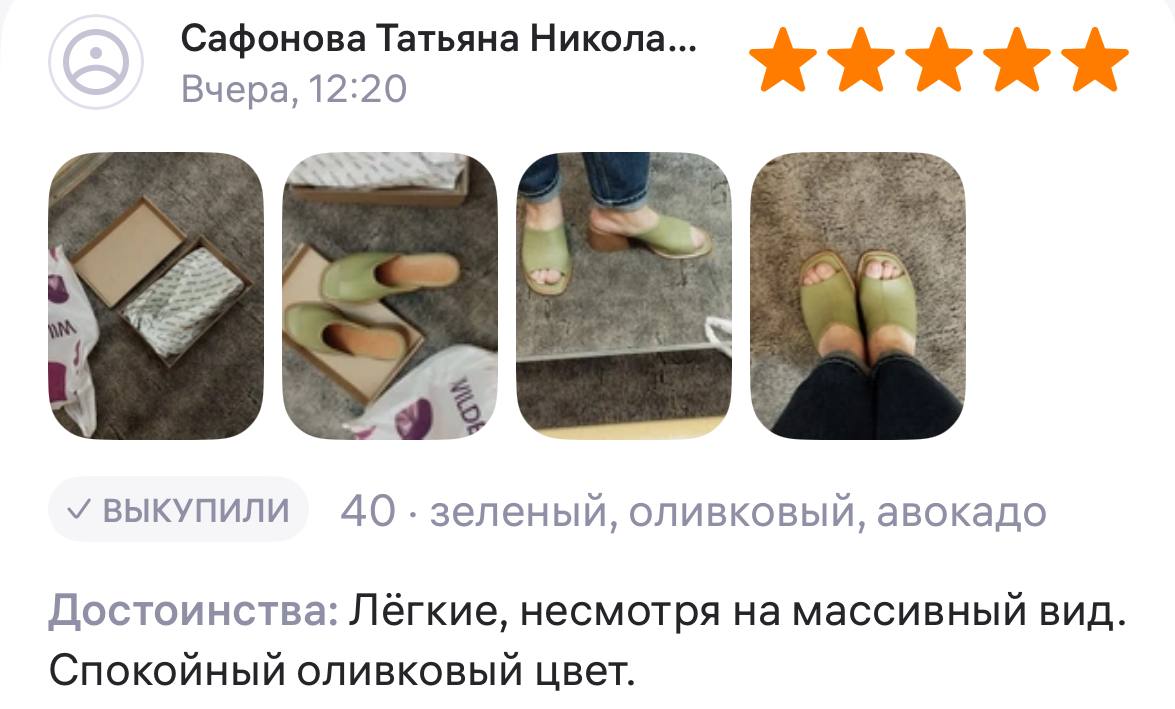Open the photo of green sandals in the box
This screenshot has height=709, width=1175.
click(390, 295)
